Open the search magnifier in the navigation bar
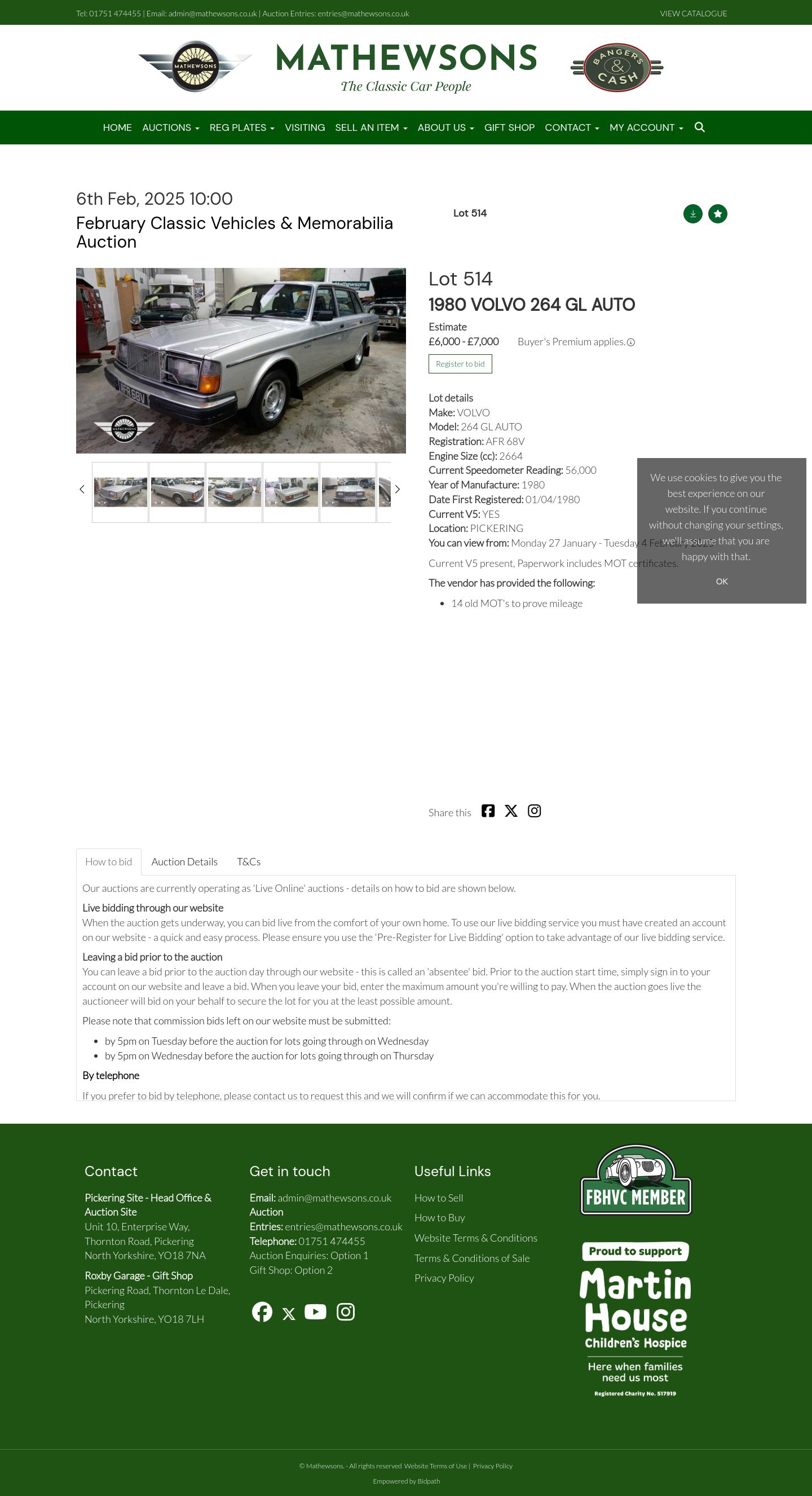Image resolution: width=812 pixels, height=1496 pixels. point(699,127)
